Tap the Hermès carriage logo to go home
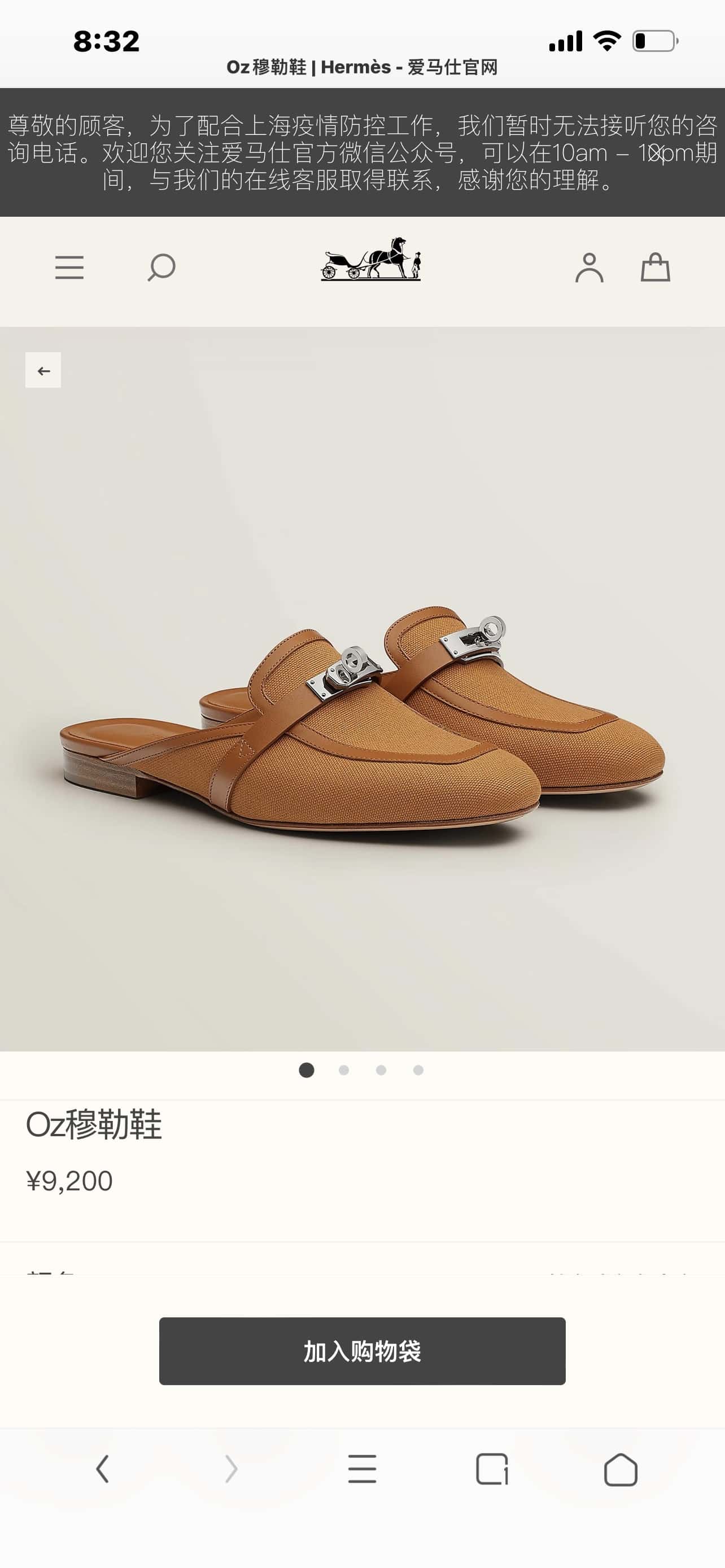 [x=371, y=259]
